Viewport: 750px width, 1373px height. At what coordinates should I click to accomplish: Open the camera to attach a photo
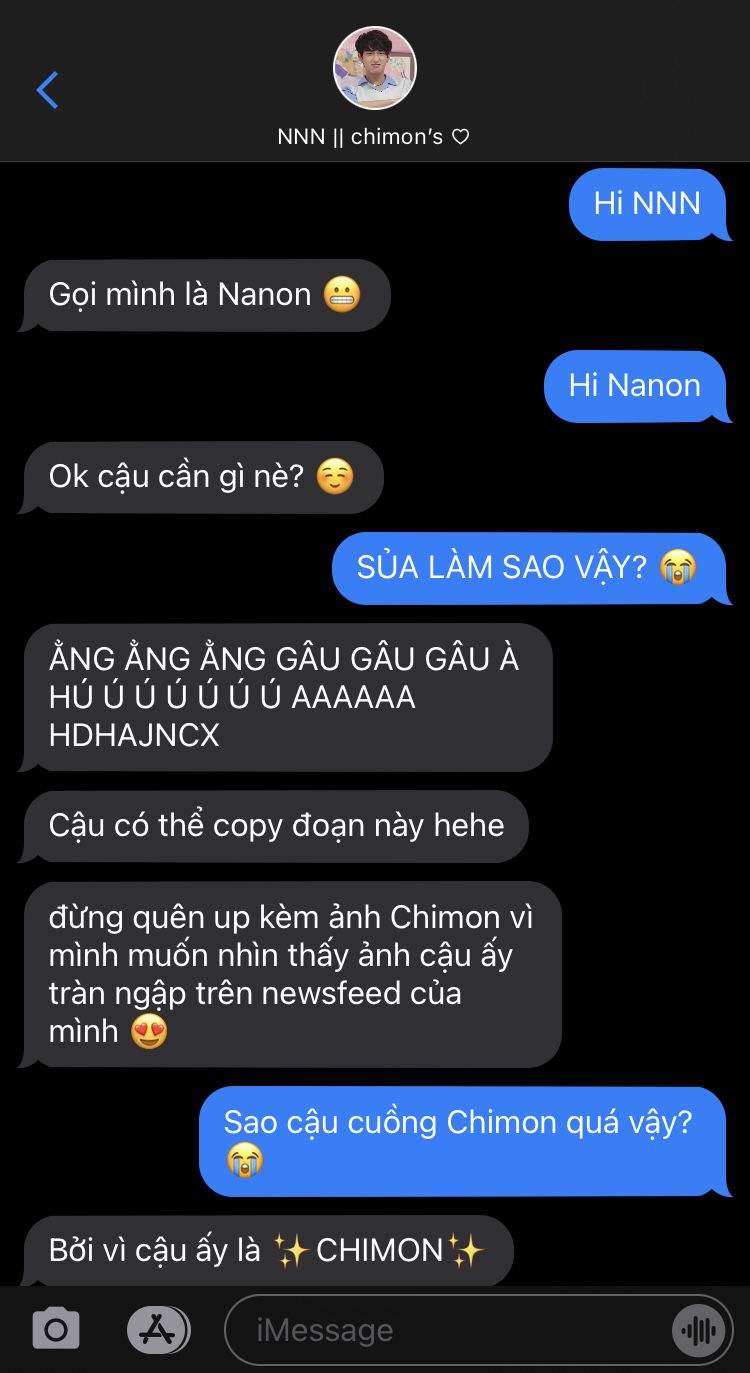[x=56, y=1329]
